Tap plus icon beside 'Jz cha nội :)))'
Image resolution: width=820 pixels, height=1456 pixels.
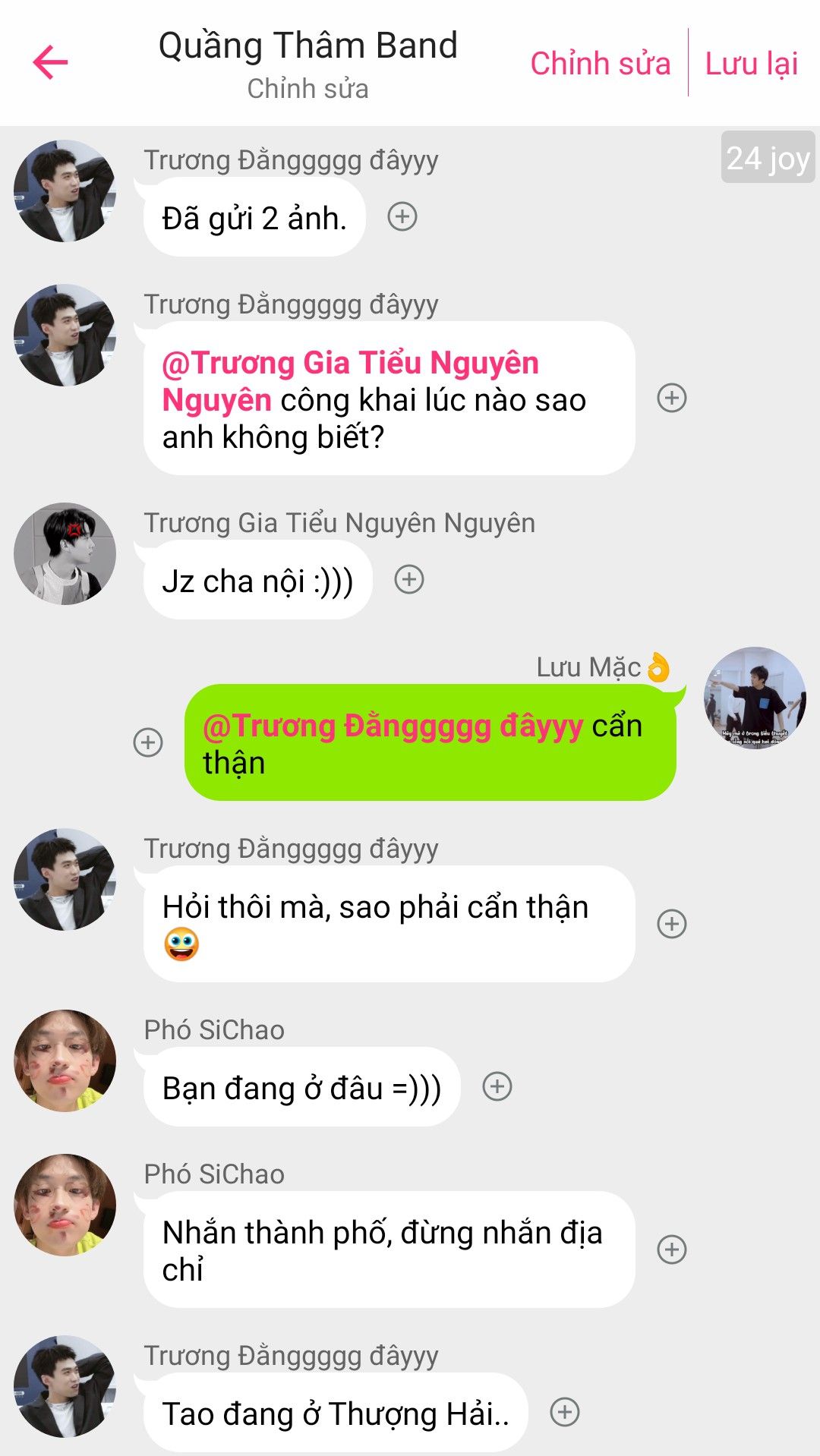click(x=409, y=579)
